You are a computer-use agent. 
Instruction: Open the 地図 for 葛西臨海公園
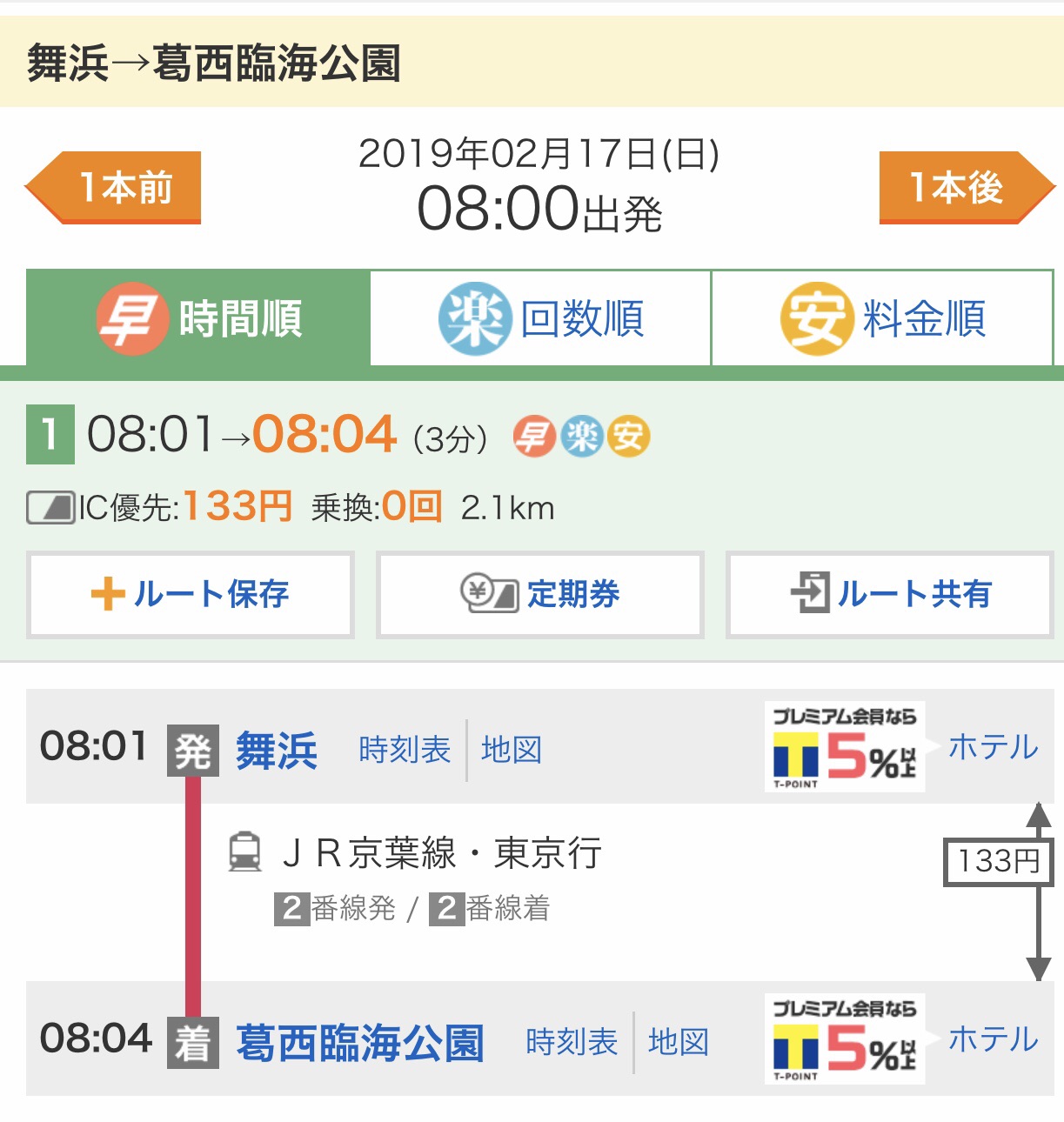pyautogui.click(x=679, y=1042)
